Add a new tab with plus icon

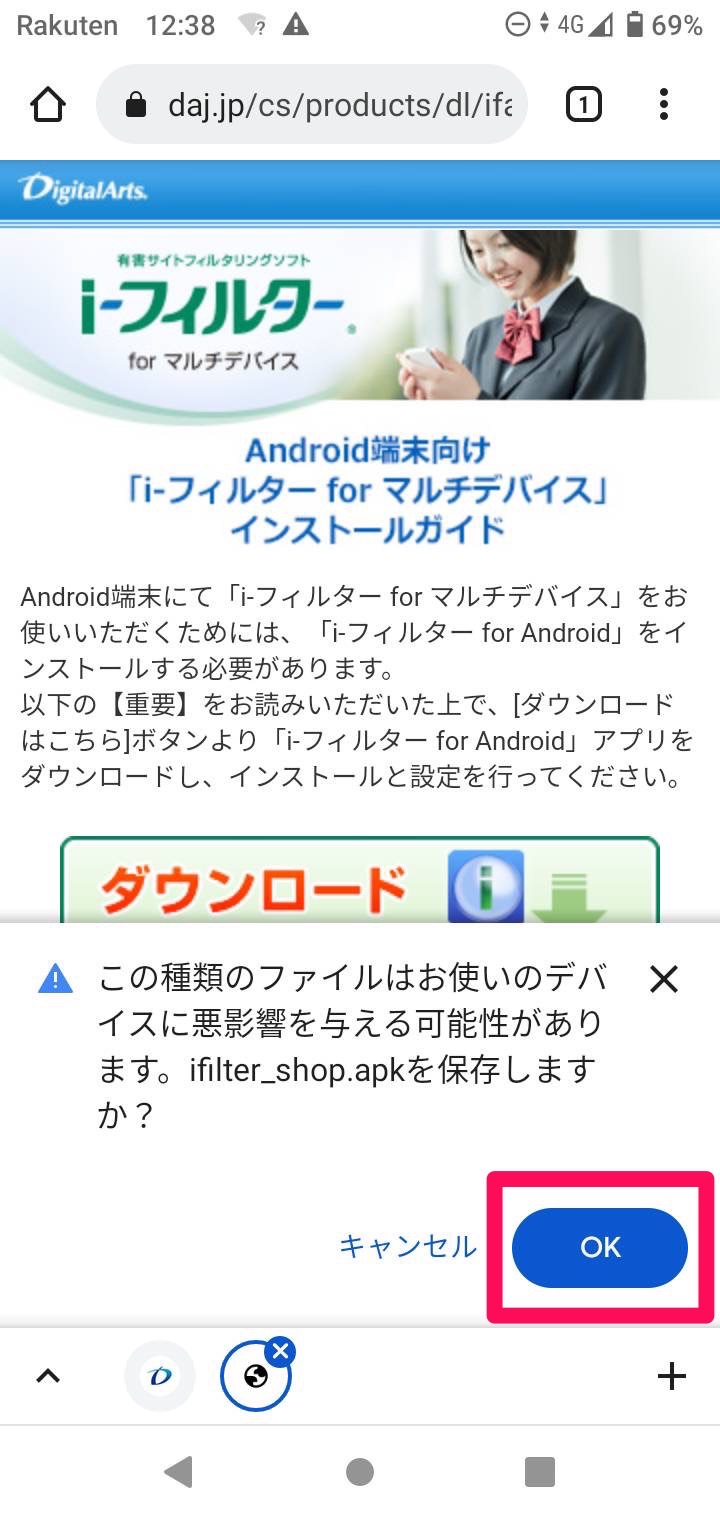coord(672,1377)
